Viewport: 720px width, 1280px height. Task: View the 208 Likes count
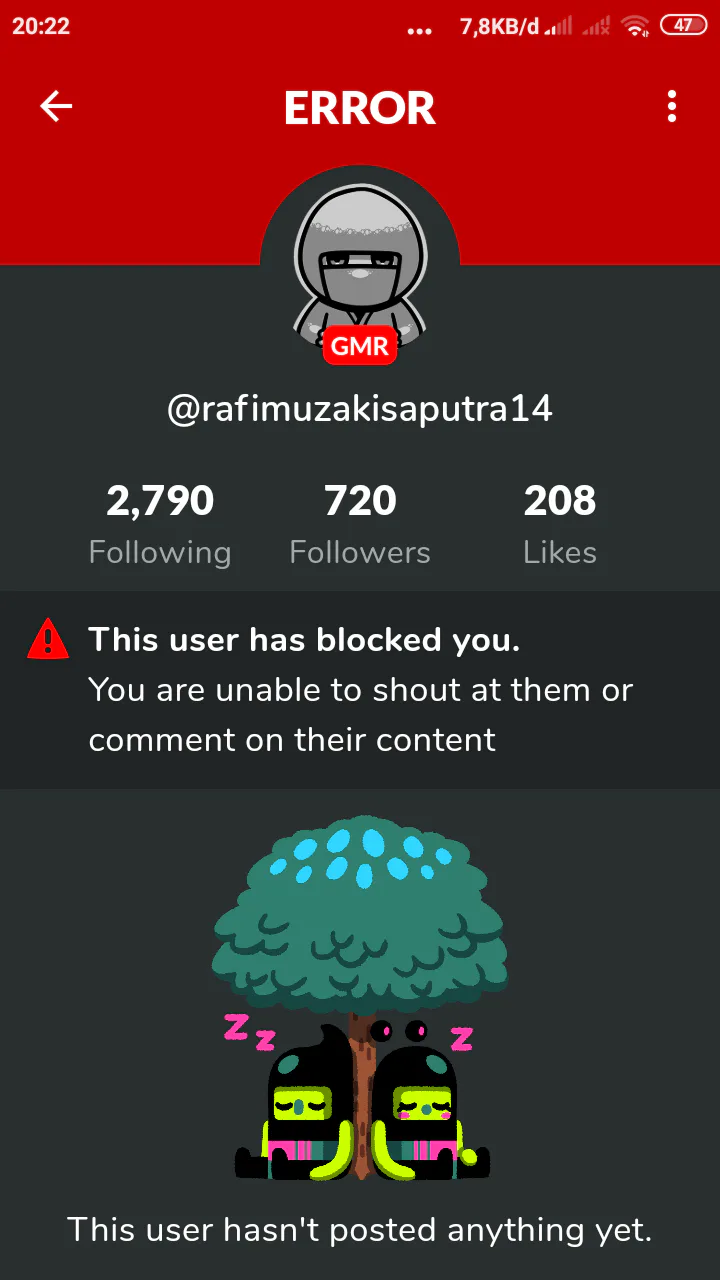pyautogui.click(x=560, y=525)
